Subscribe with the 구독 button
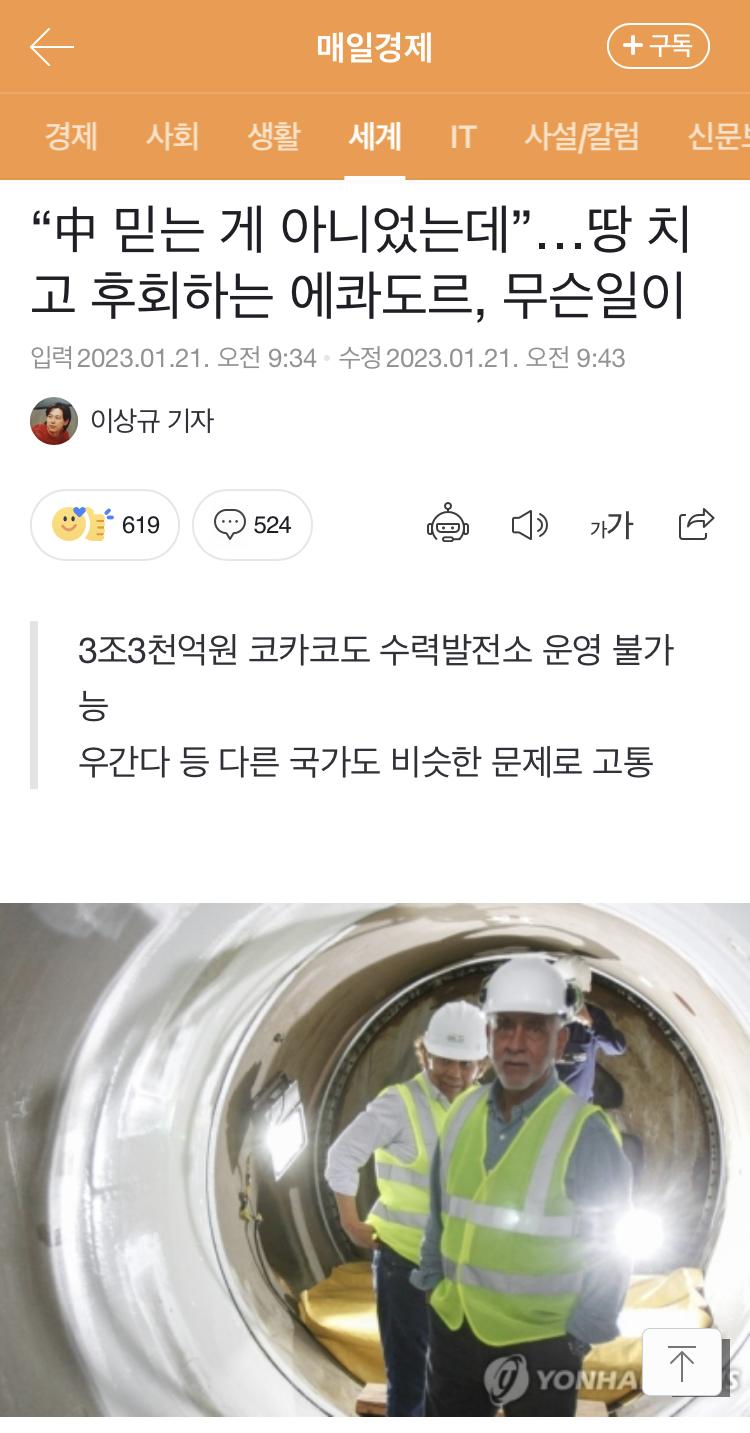The width and height of the screenshot is (750, 1433). coord(657,46)
